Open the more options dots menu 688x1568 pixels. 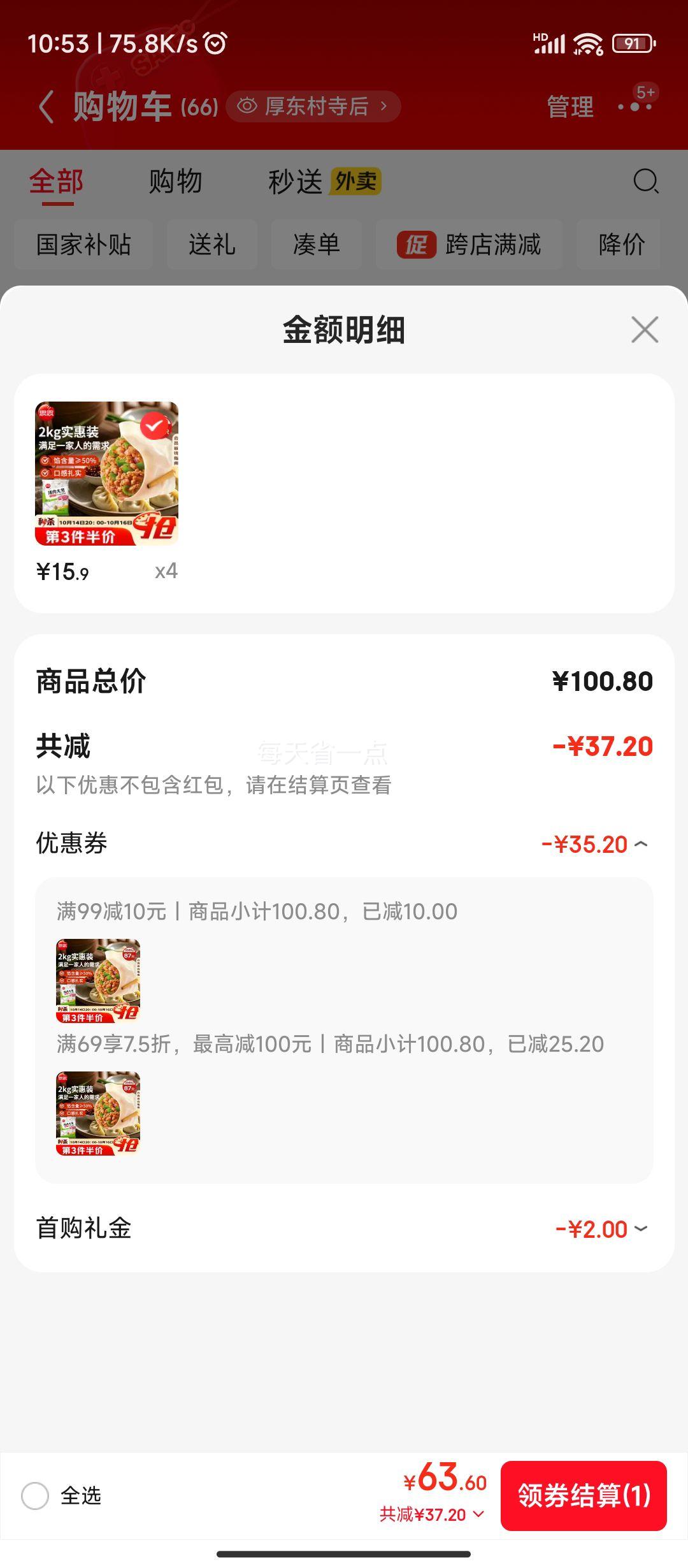(635, 106)
